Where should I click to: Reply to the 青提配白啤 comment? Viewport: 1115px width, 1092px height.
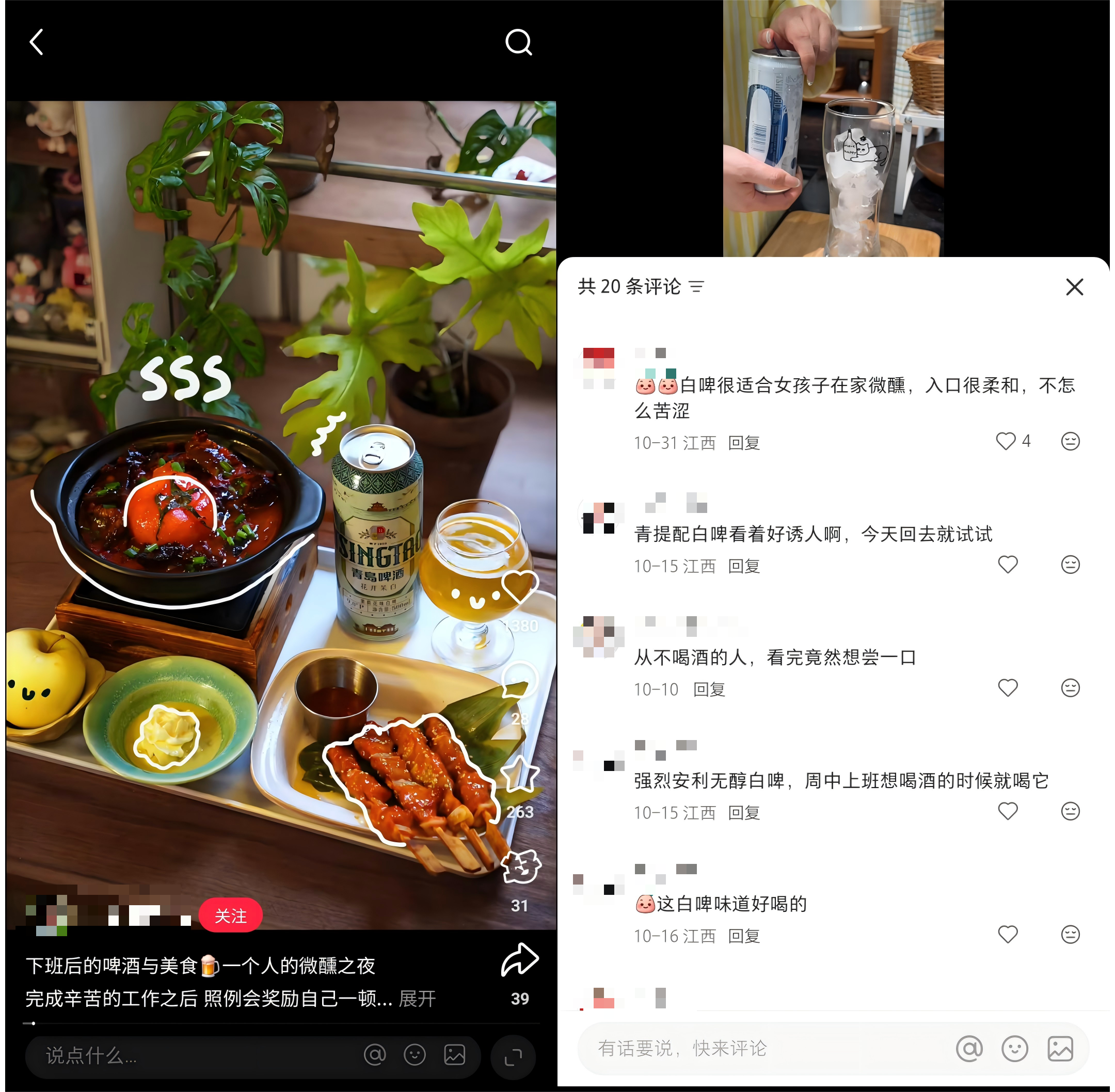tap(743, 566)
